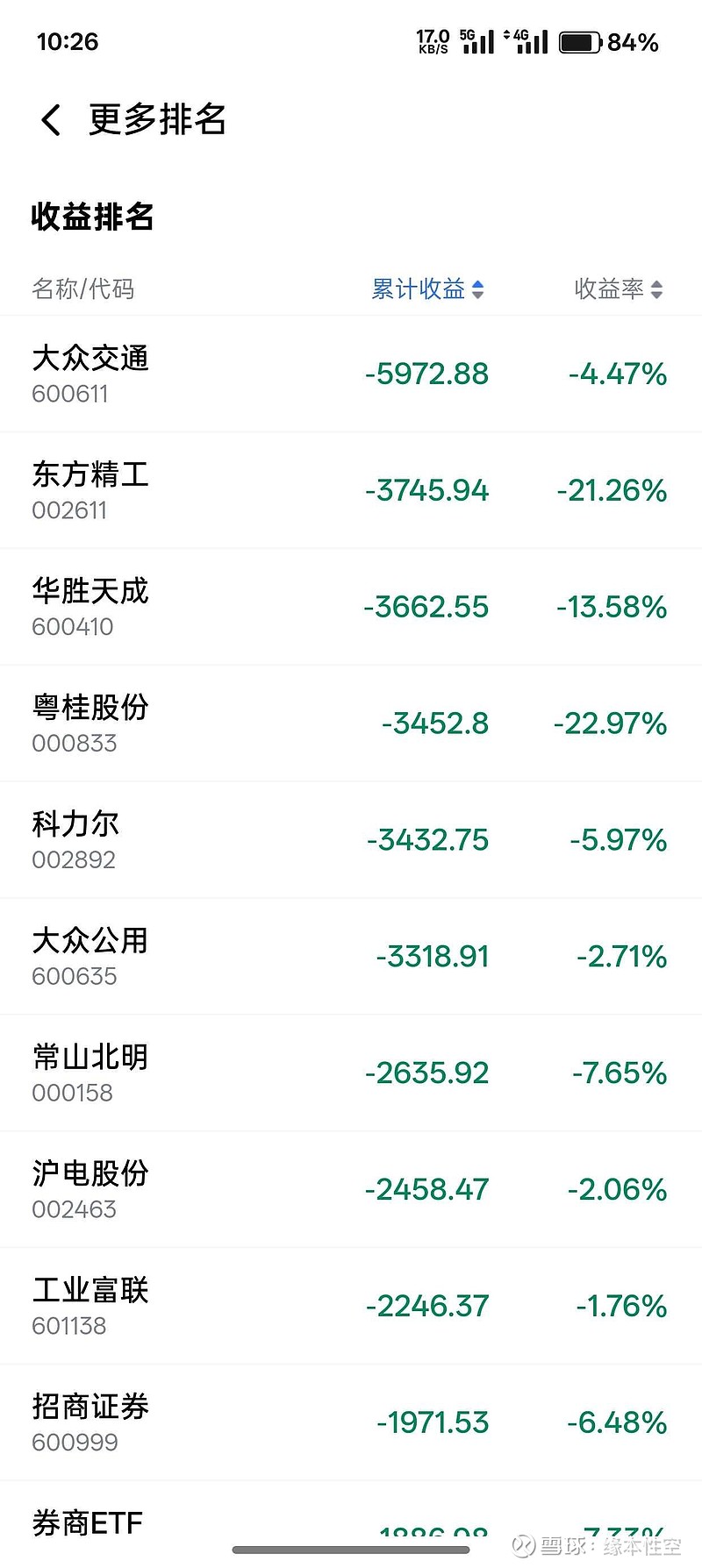
Task: Open the 更多排名 title menu
Action: 157,119
